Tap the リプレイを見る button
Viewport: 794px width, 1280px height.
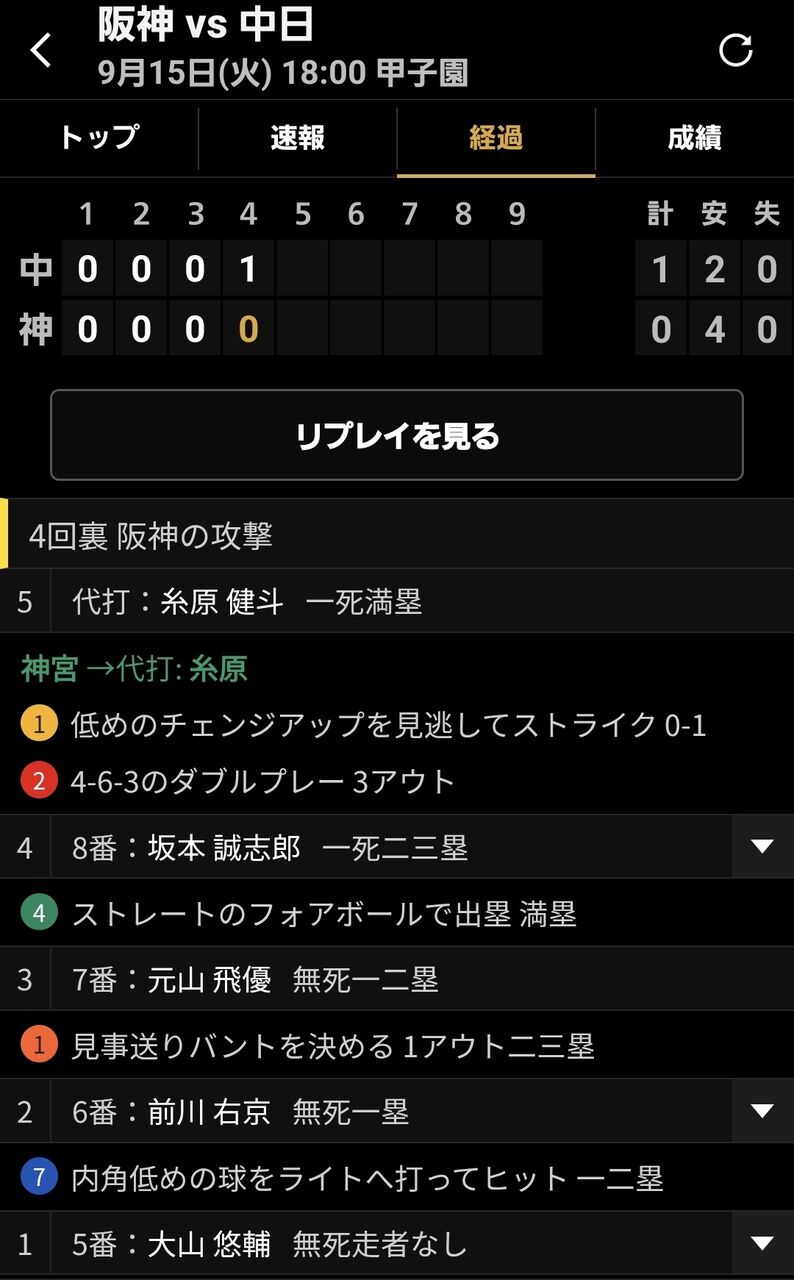click(397, 435)
